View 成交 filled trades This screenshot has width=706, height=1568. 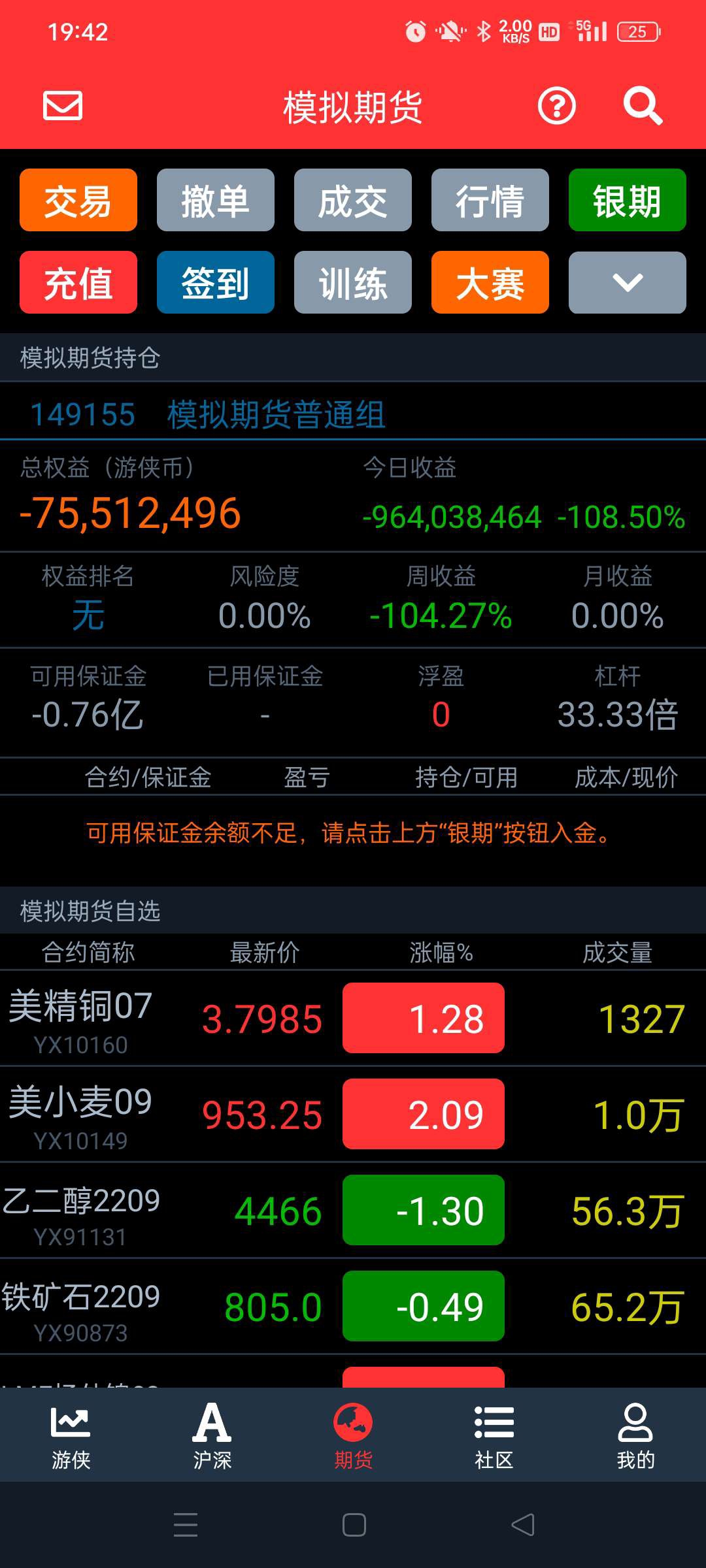pos(353,200)
